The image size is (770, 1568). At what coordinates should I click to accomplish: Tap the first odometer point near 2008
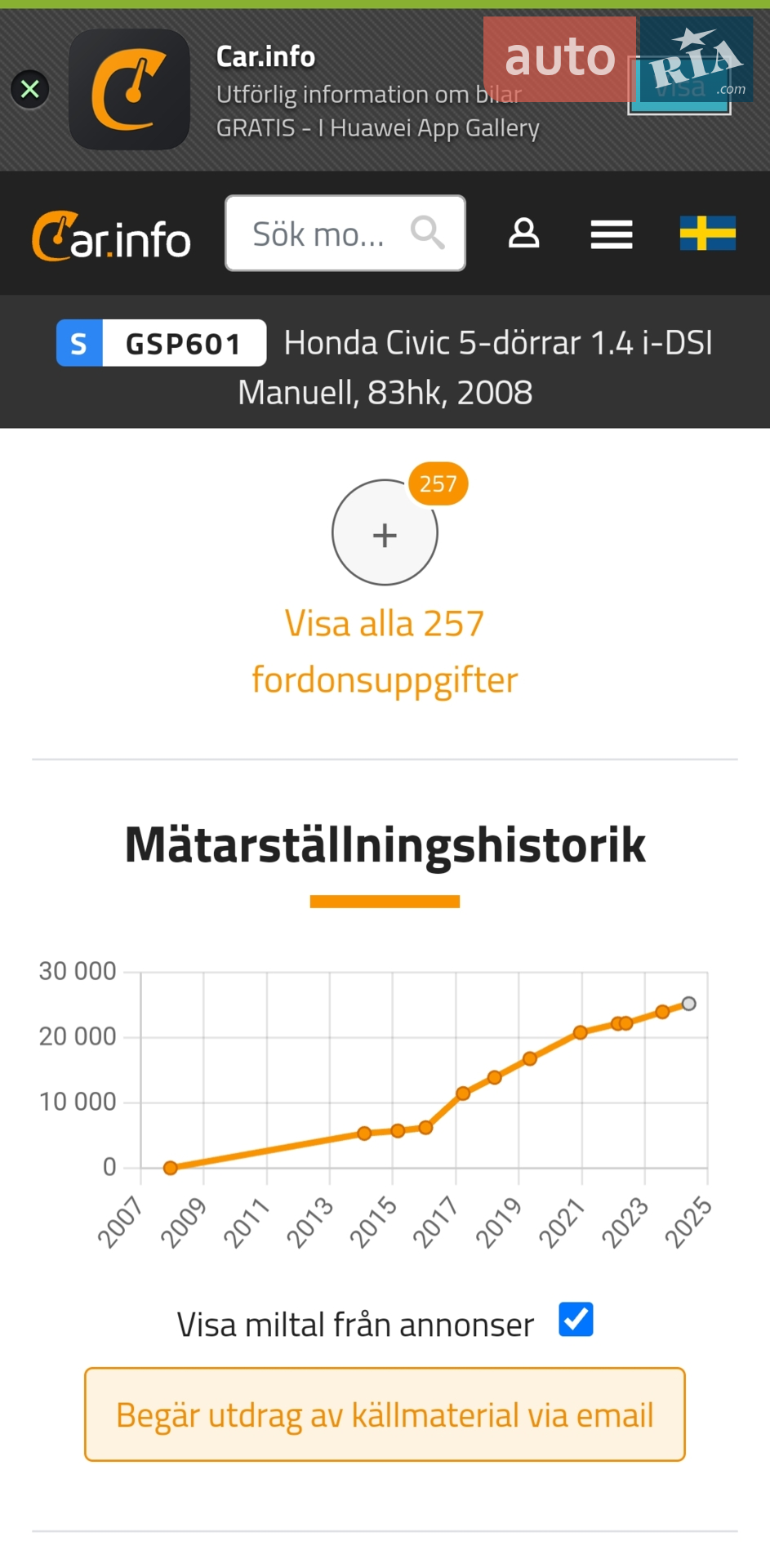click(171, 1168)
